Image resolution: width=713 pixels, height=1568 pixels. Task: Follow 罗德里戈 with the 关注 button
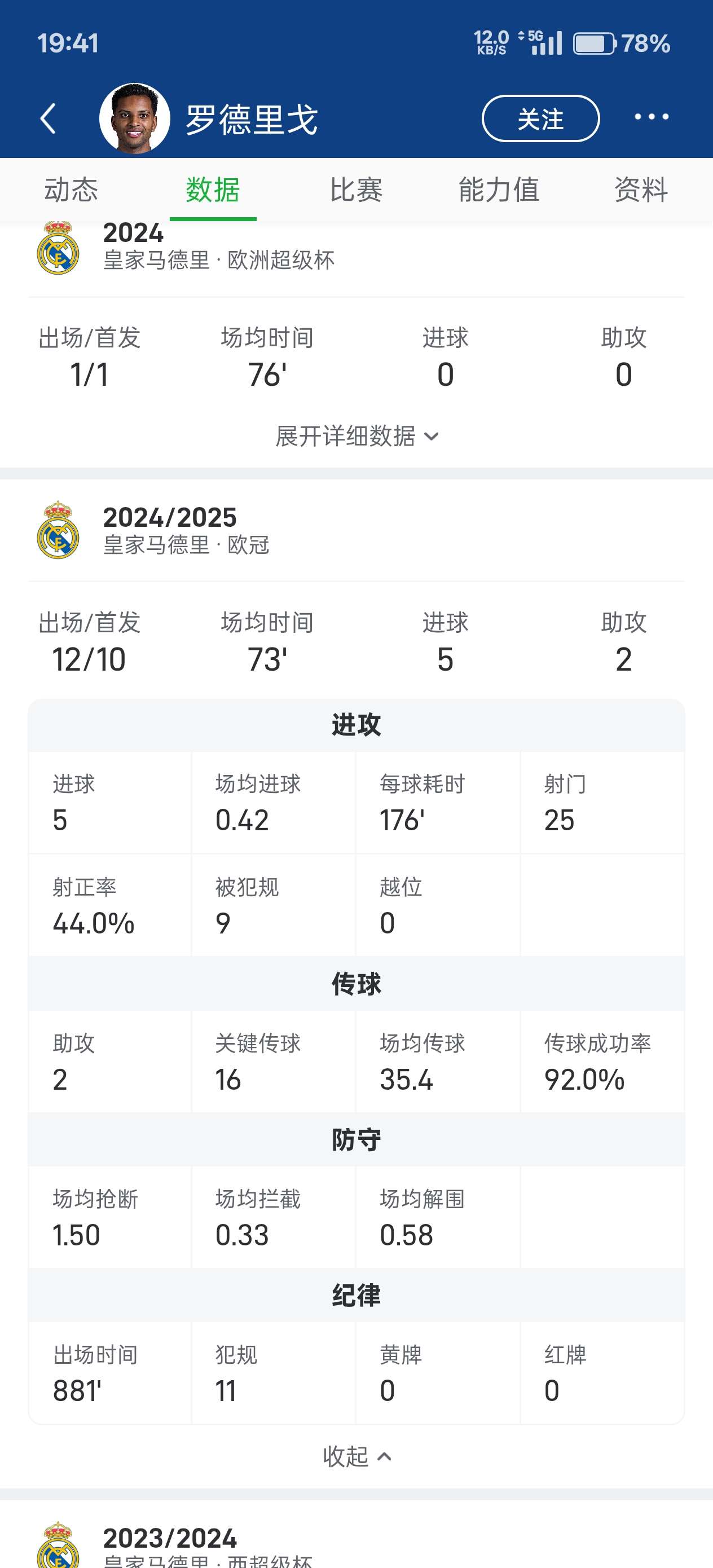(x=541, y=118)
